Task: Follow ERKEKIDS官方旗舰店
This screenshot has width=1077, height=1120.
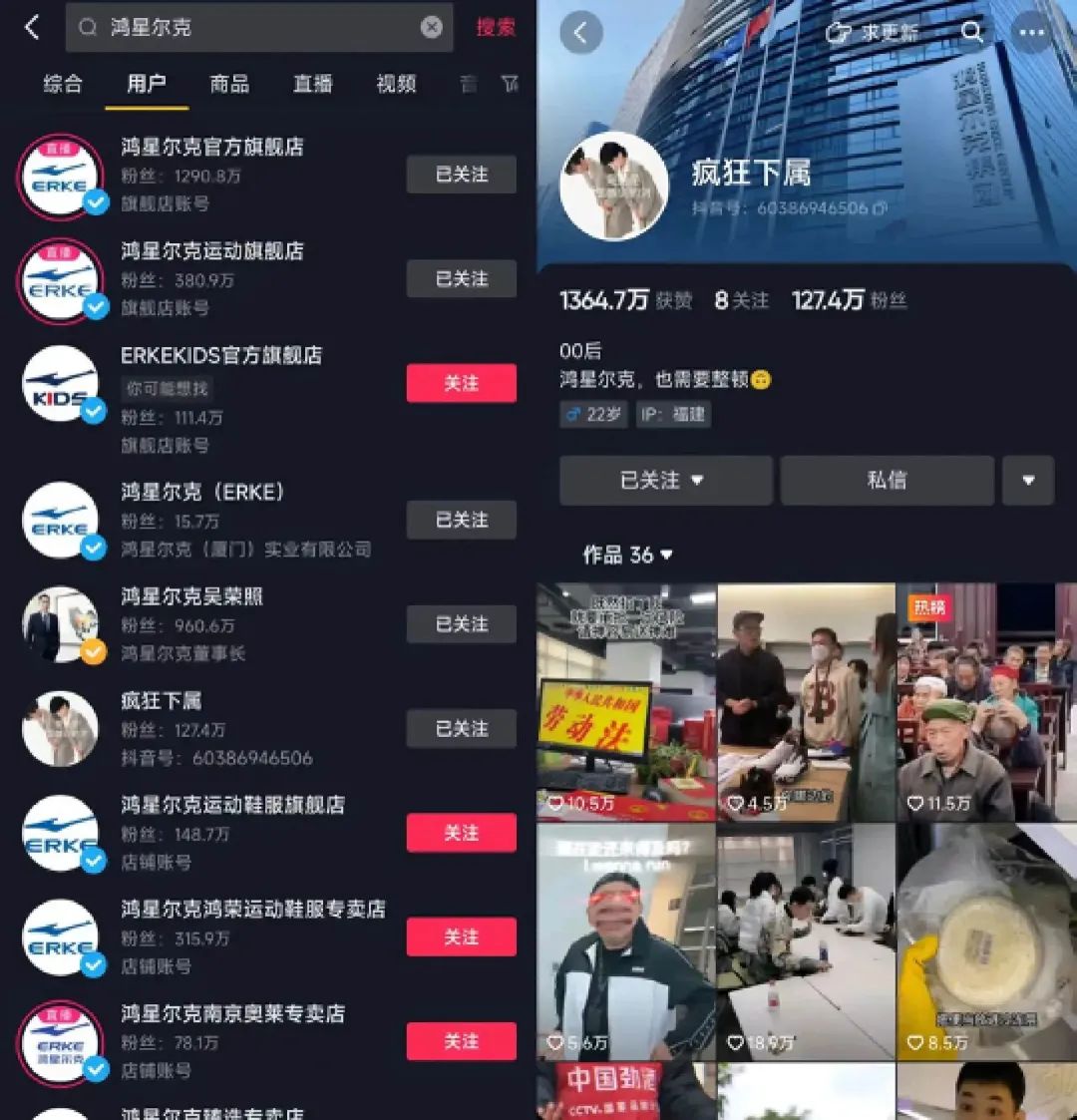Action: click(461, 383)
